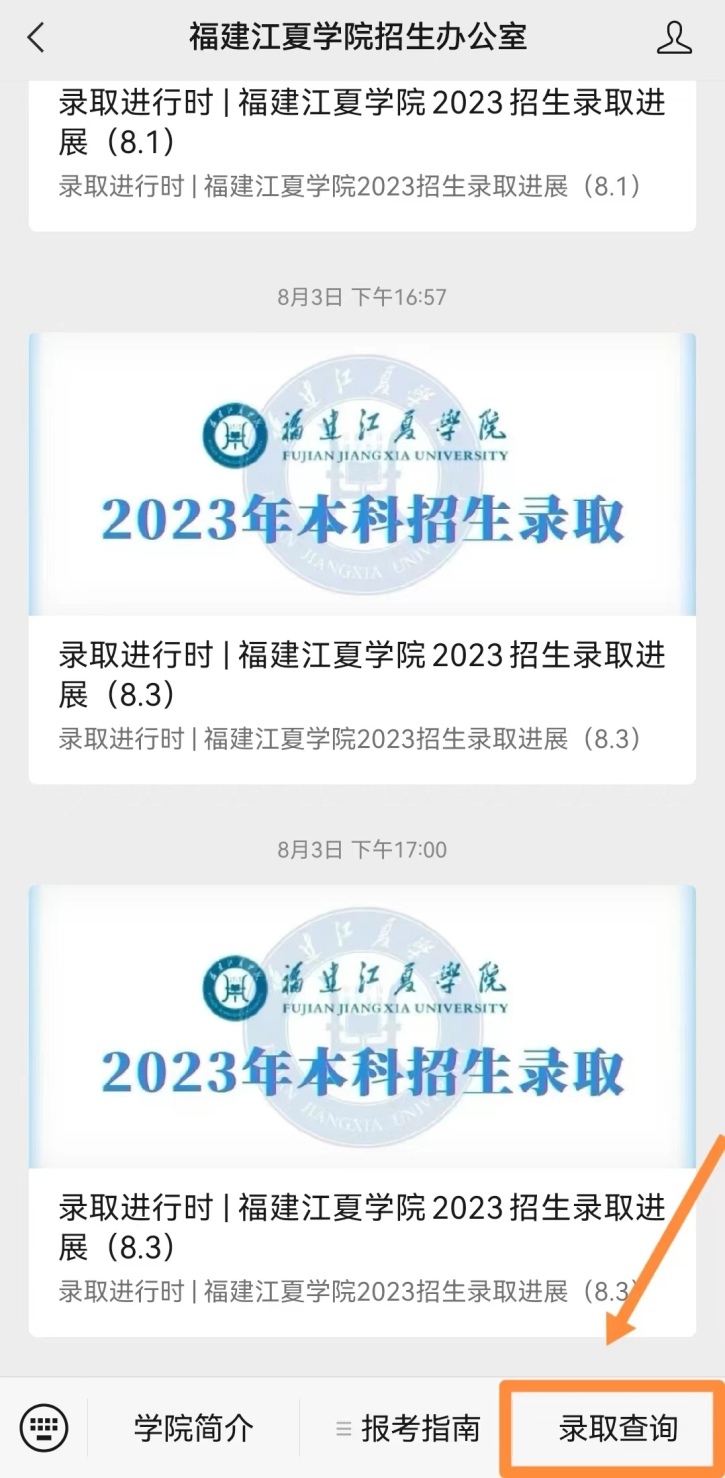Screen dimensions: 725x1478
Task: Tap 录取查询 to check admission status
Action: point(618,1428)
